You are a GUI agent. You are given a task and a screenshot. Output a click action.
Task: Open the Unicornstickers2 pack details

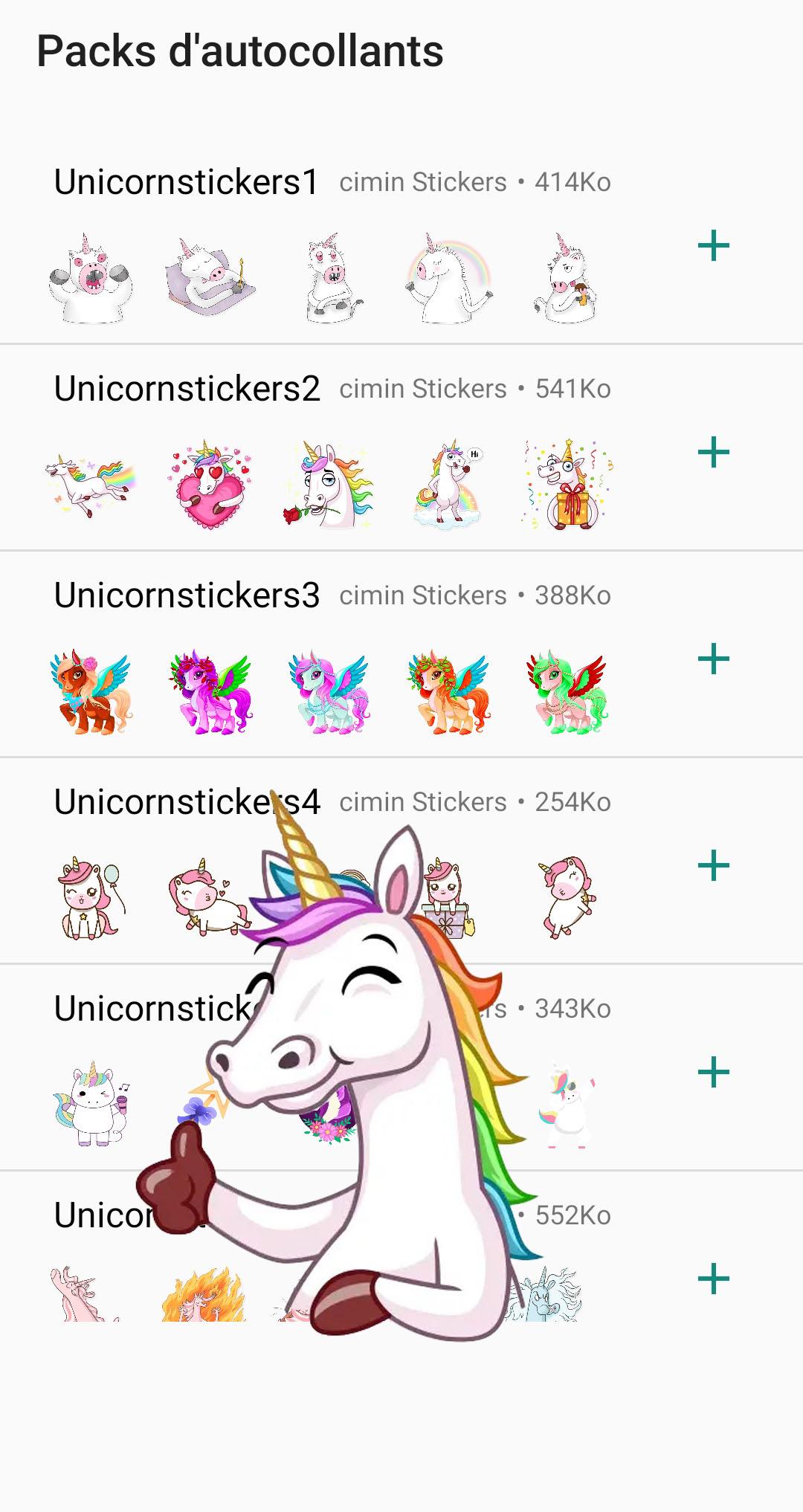187,389
